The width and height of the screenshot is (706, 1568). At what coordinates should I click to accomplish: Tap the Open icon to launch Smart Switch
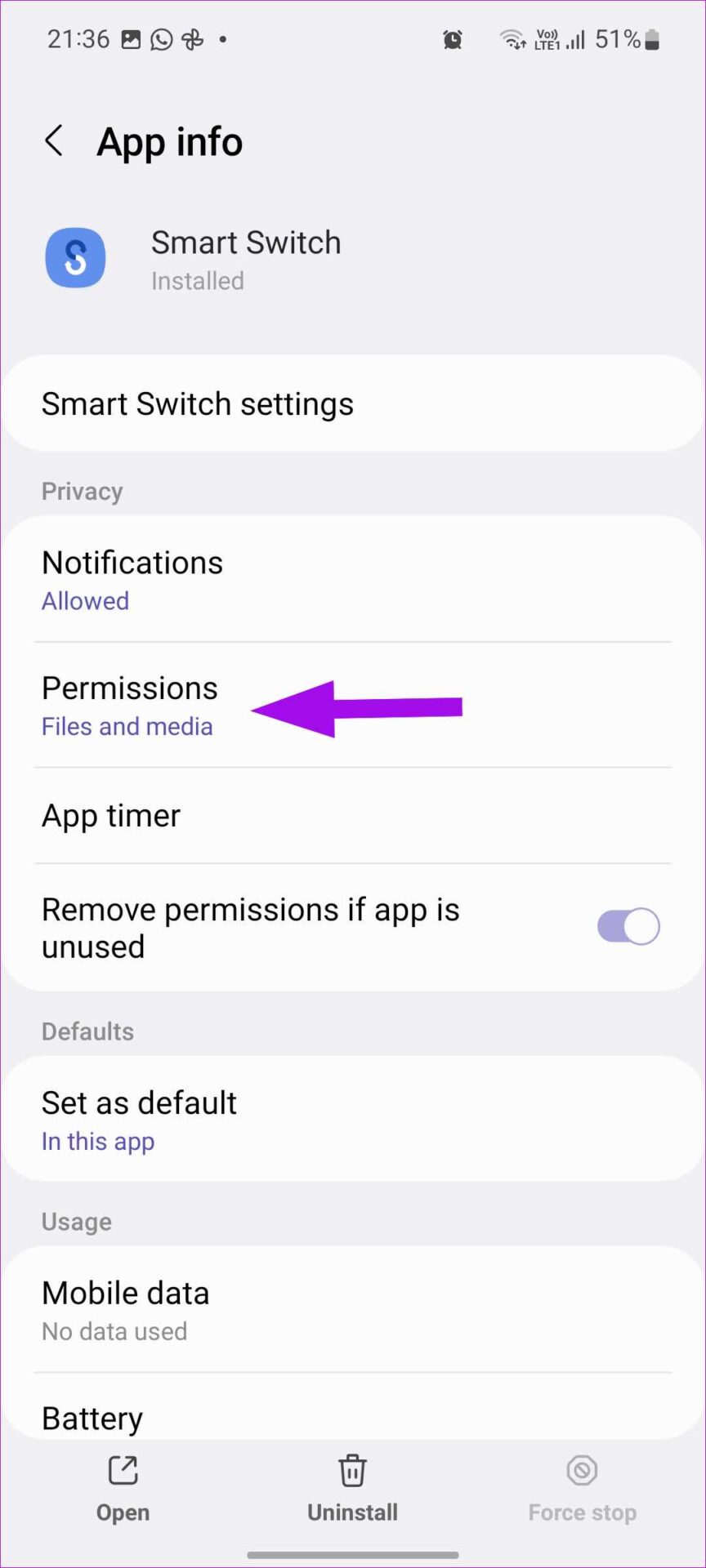(122, 1470)
